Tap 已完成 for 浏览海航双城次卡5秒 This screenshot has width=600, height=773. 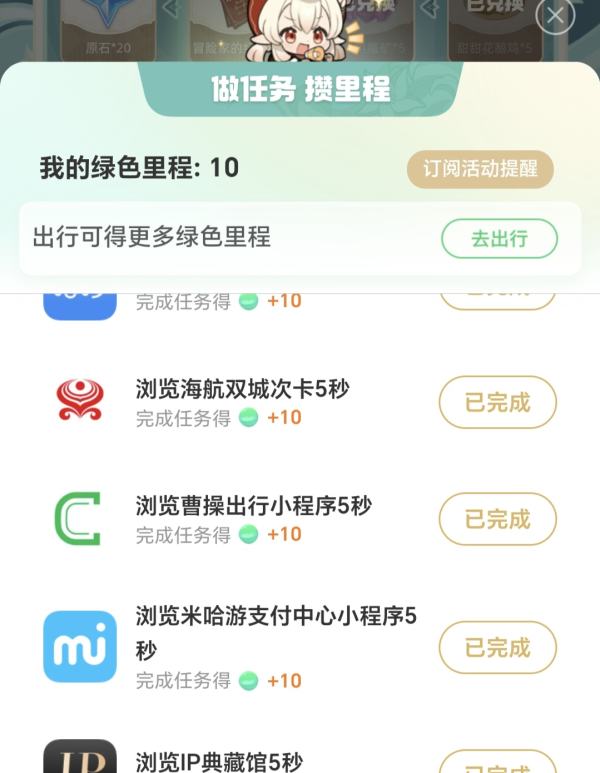[498, 402]
